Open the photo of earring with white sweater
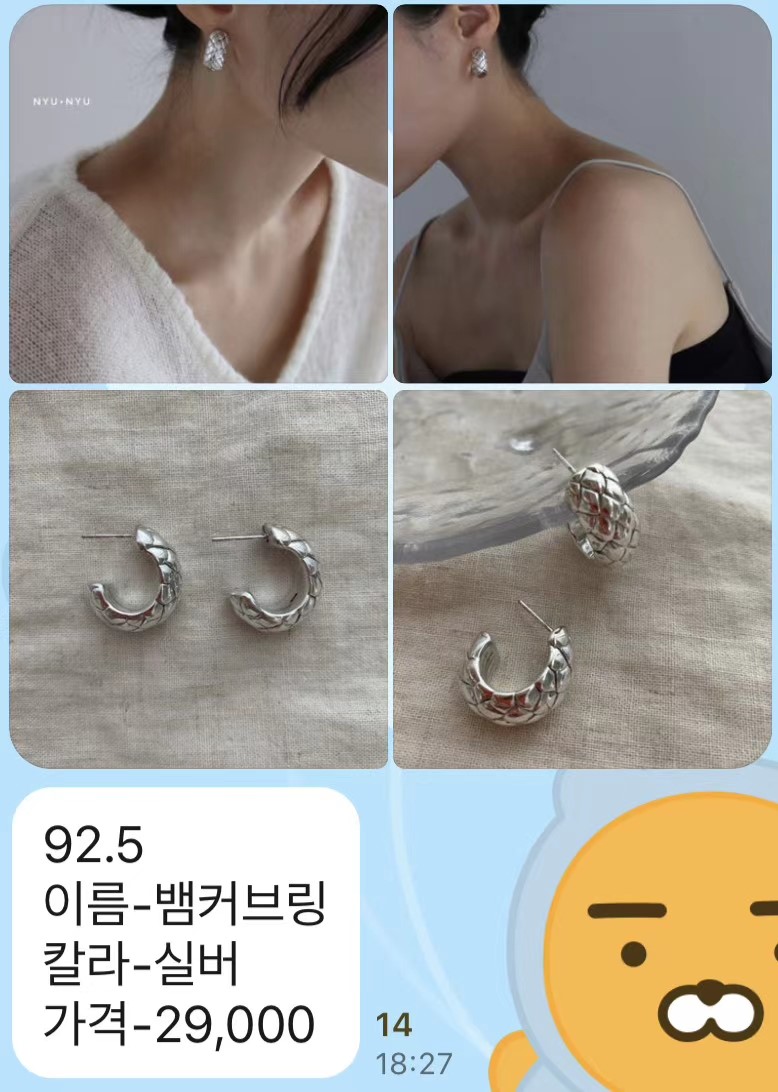778x1092 pixels. point(198,194)
